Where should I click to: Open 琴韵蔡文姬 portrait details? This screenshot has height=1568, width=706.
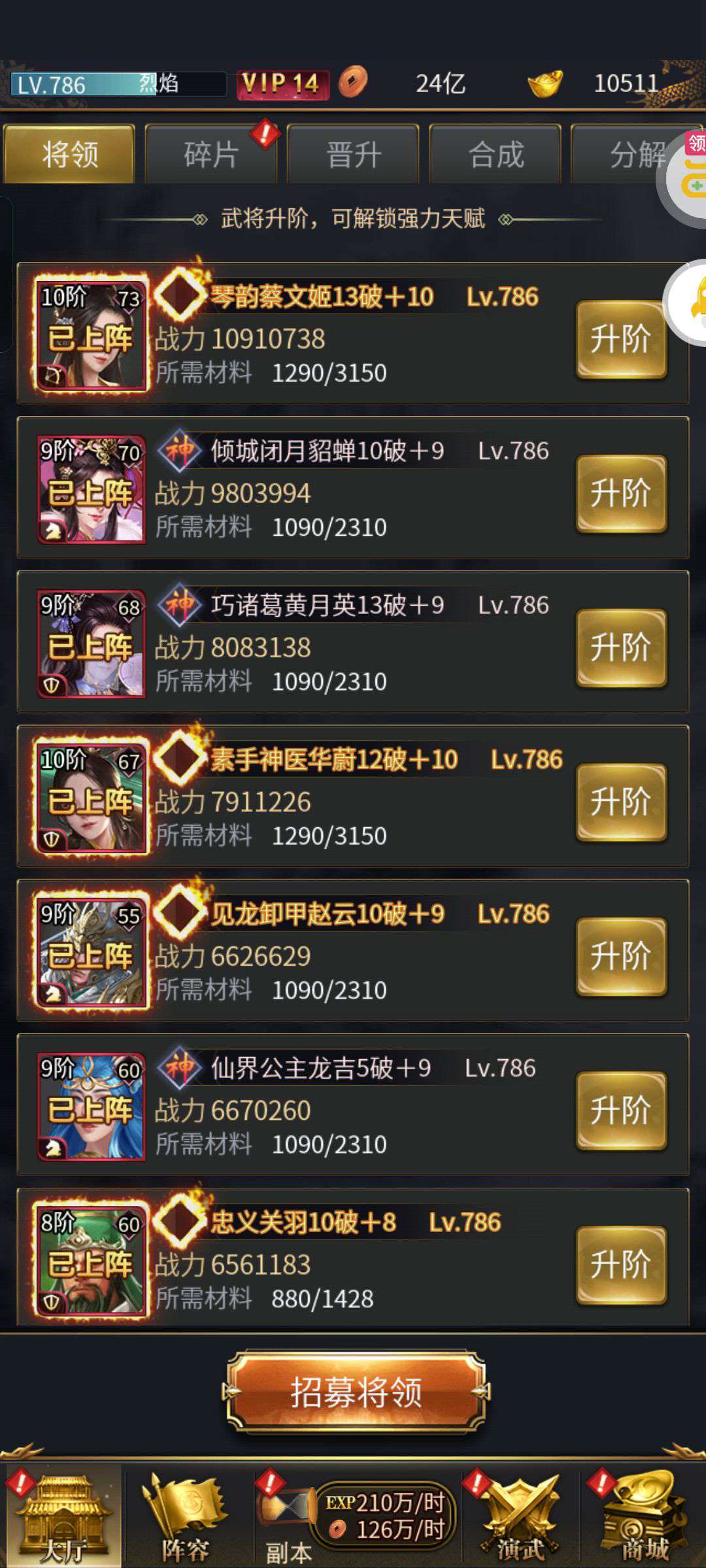pos(91,335)
